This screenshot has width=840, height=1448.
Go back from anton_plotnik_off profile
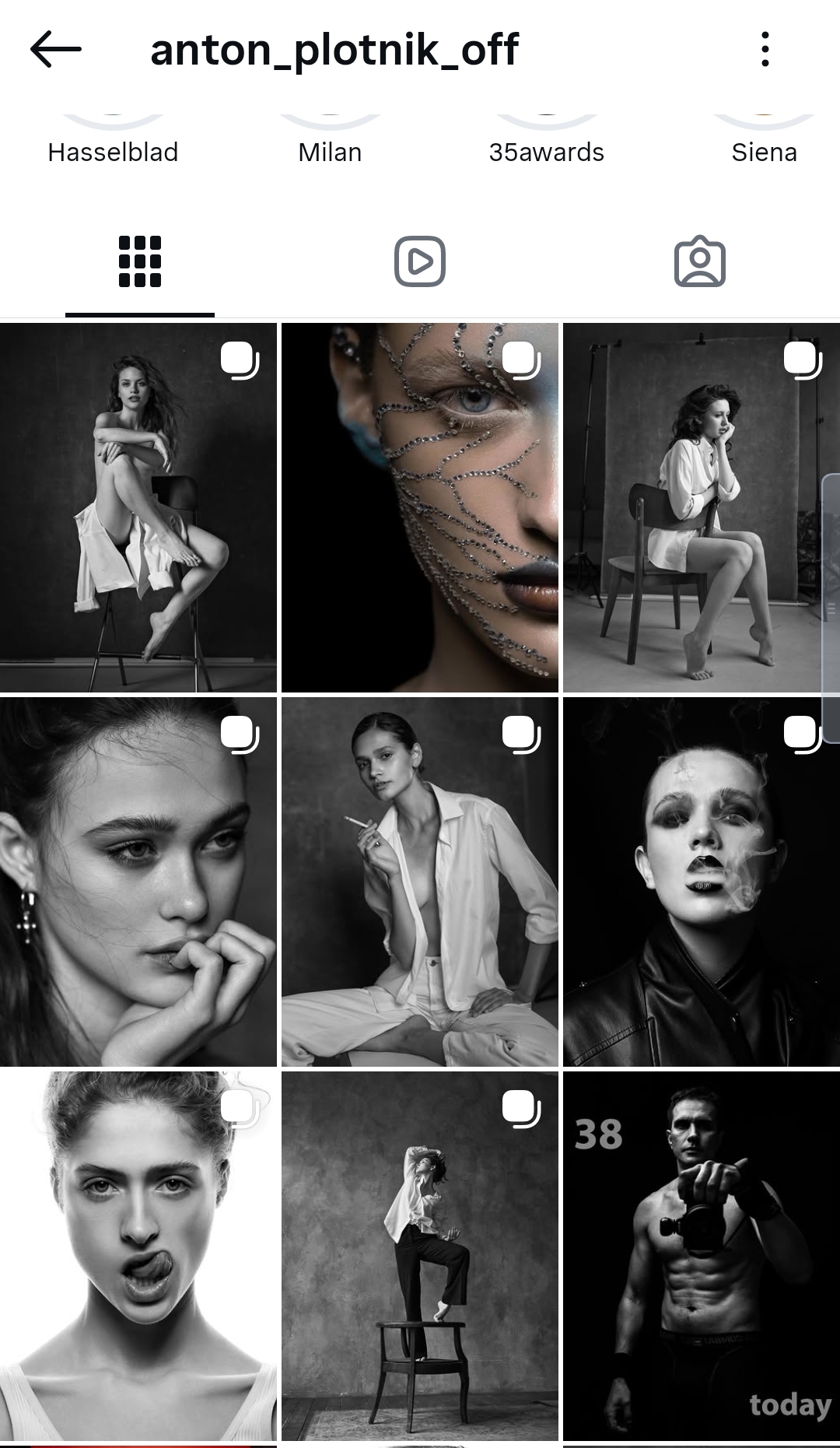click(x=56, y=50)
